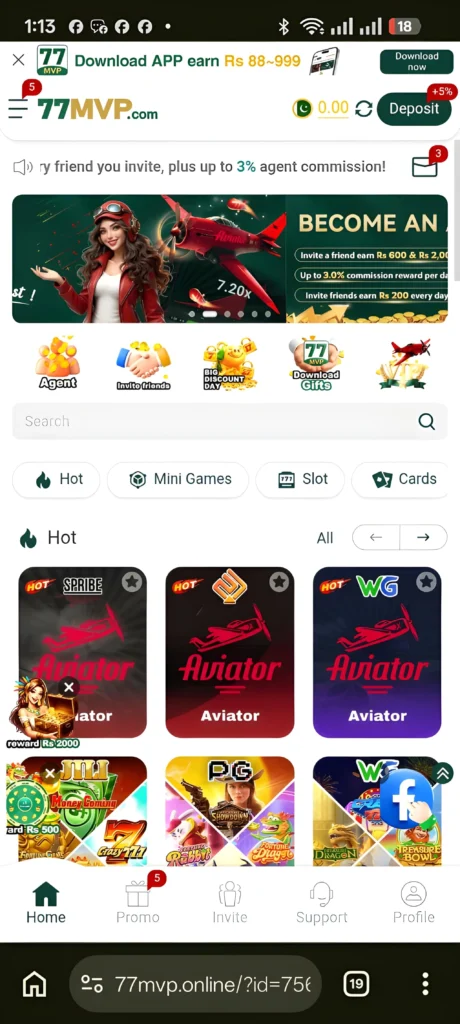460x1024 pixels.
Task: Tap the Deposit button
Action: click(414, 108)
